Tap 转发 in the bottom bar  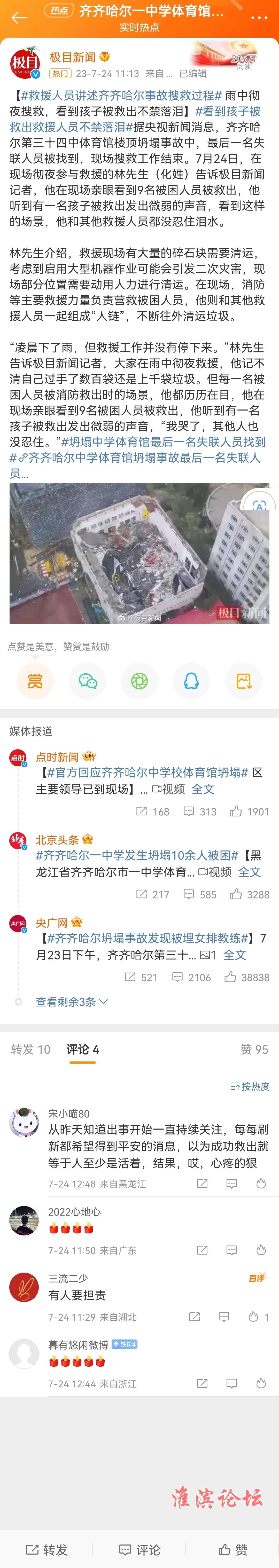click(x=47, y=1549)
